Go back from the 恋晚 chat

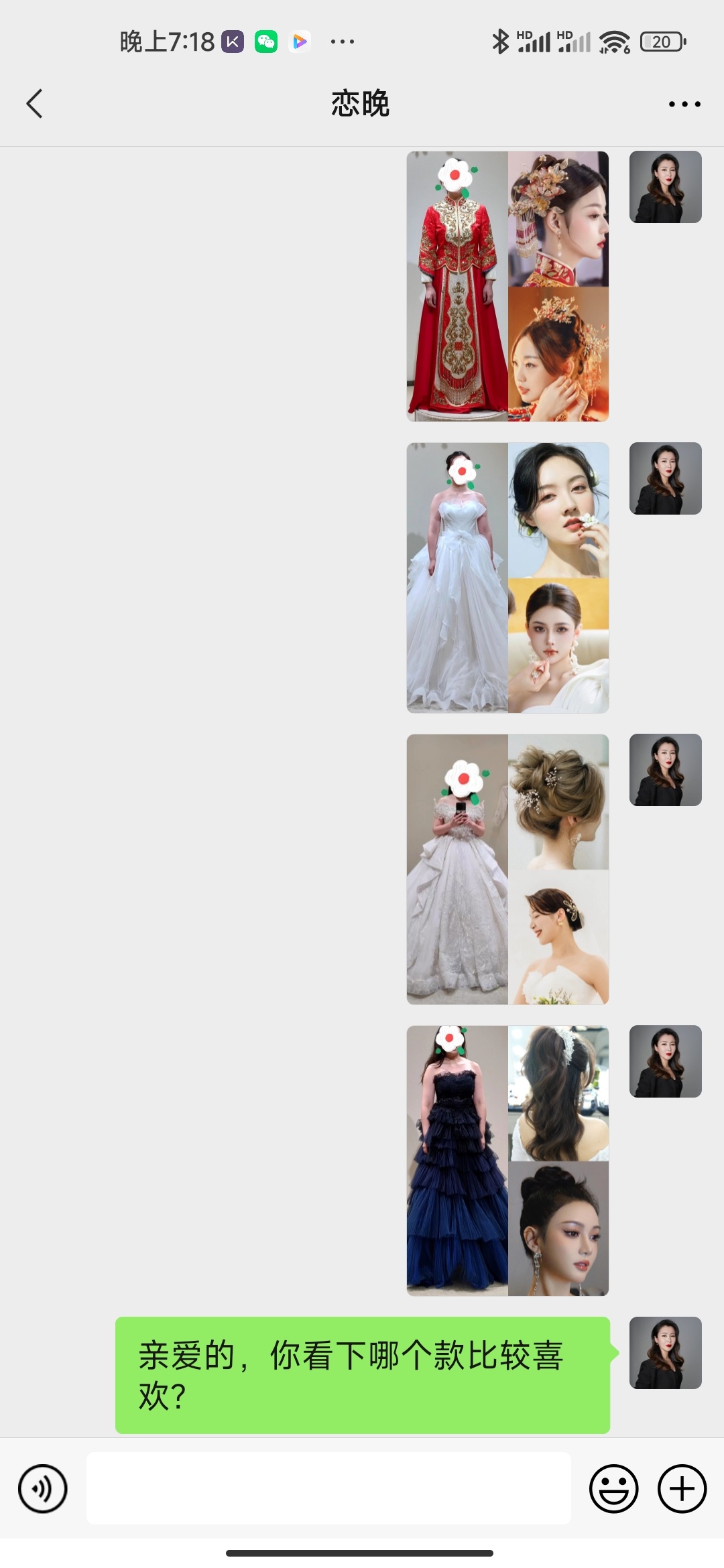(35, 104)
